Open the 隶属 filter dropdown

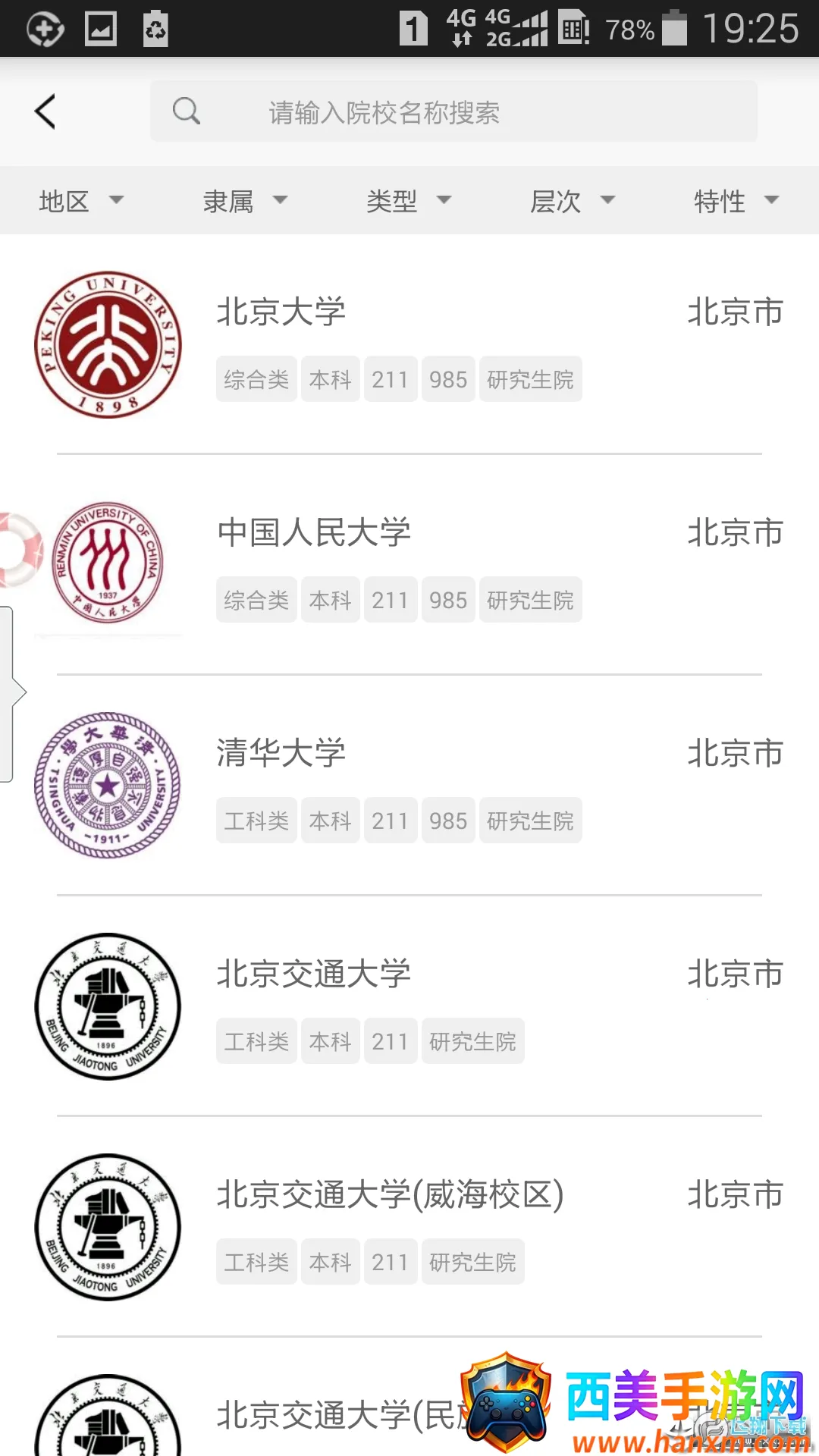244,201
